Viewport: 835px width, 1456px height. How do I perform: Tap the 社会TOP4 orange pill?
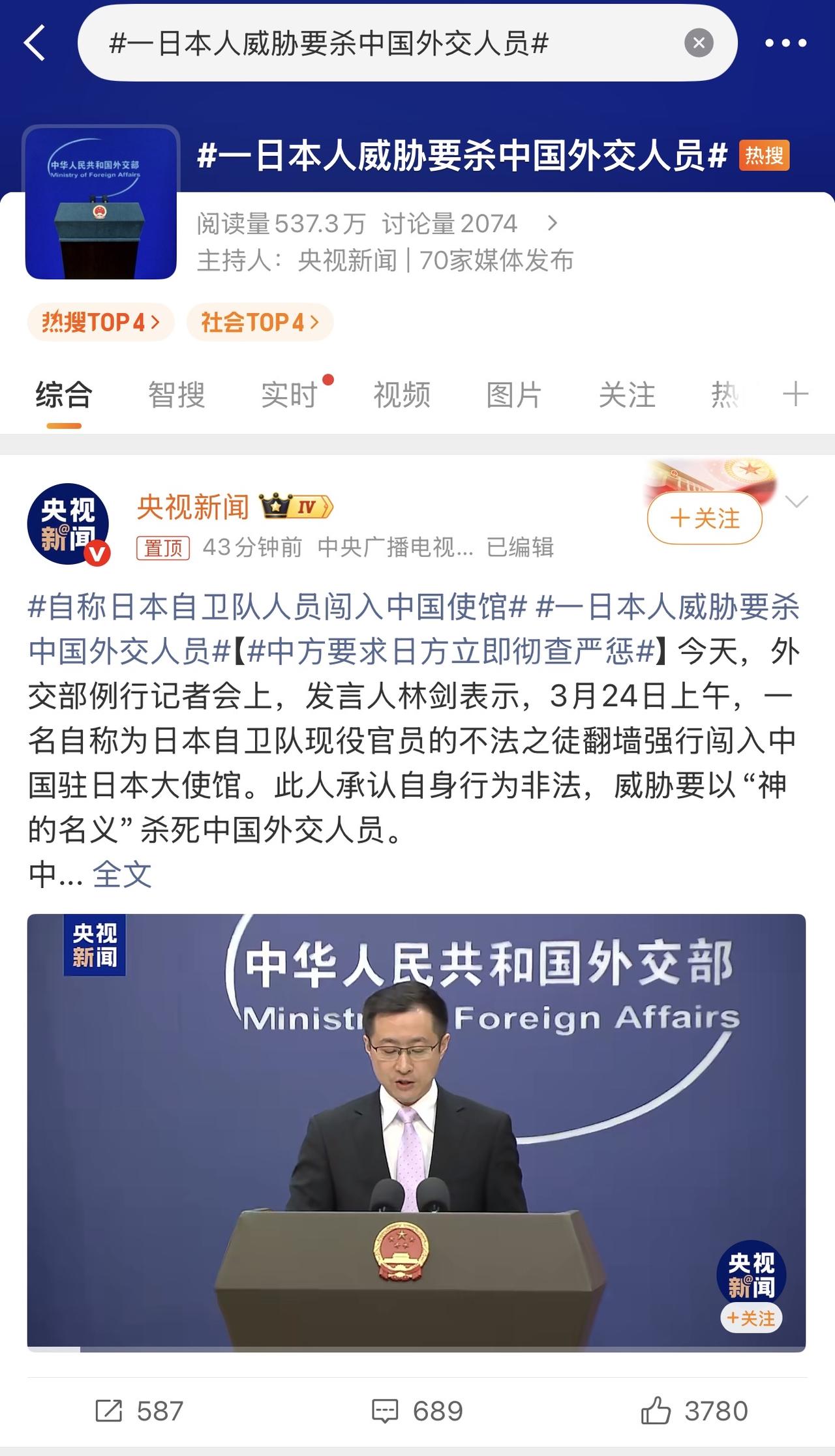pos(259,321)
